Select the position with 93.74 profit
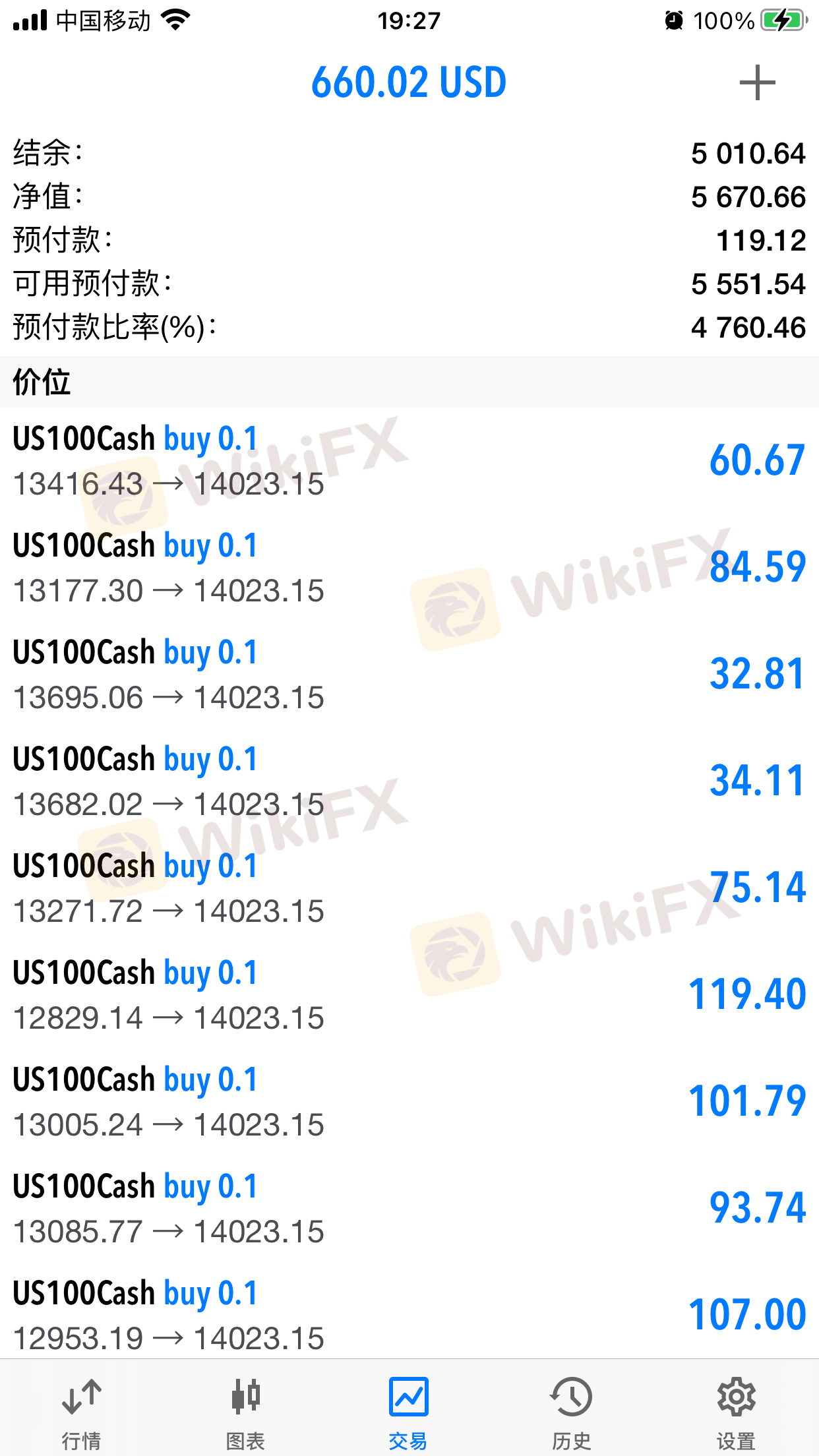 point(409,1209)
